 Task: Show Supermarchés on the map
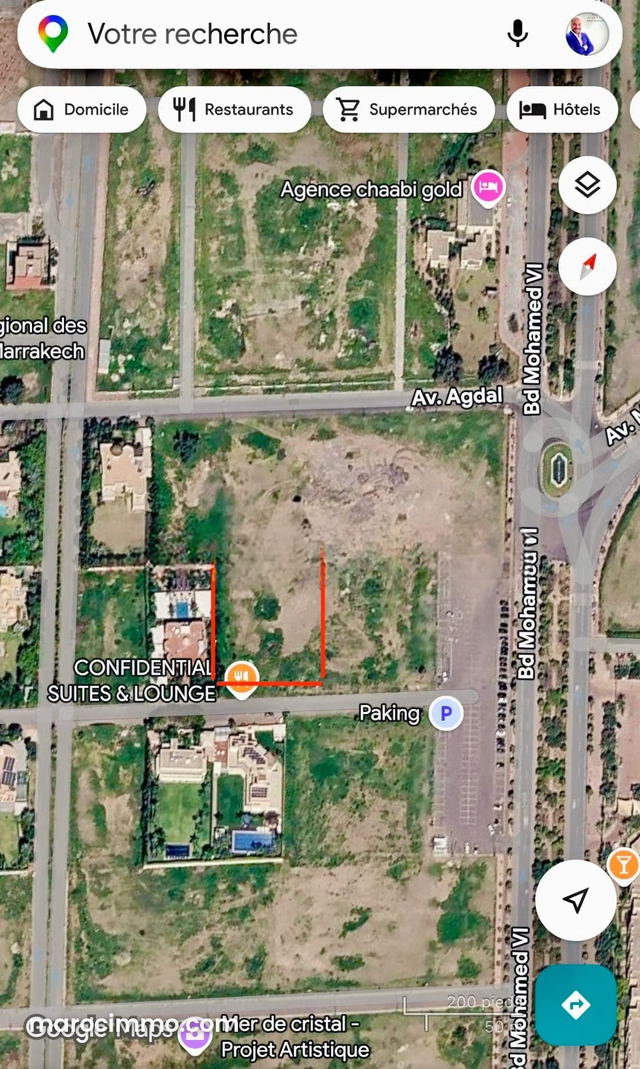[408, 110]
